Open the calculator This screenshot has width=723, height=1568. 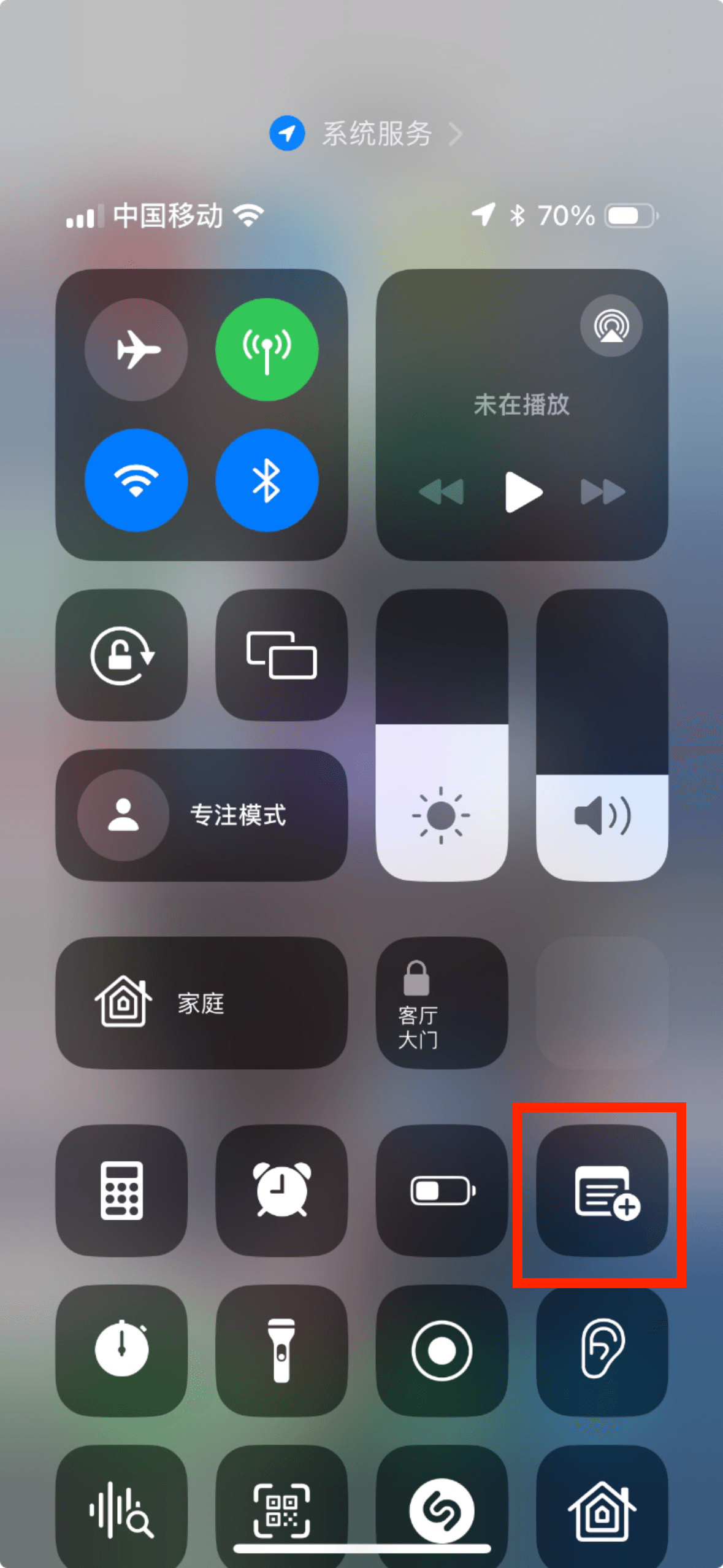[121, 1190]
